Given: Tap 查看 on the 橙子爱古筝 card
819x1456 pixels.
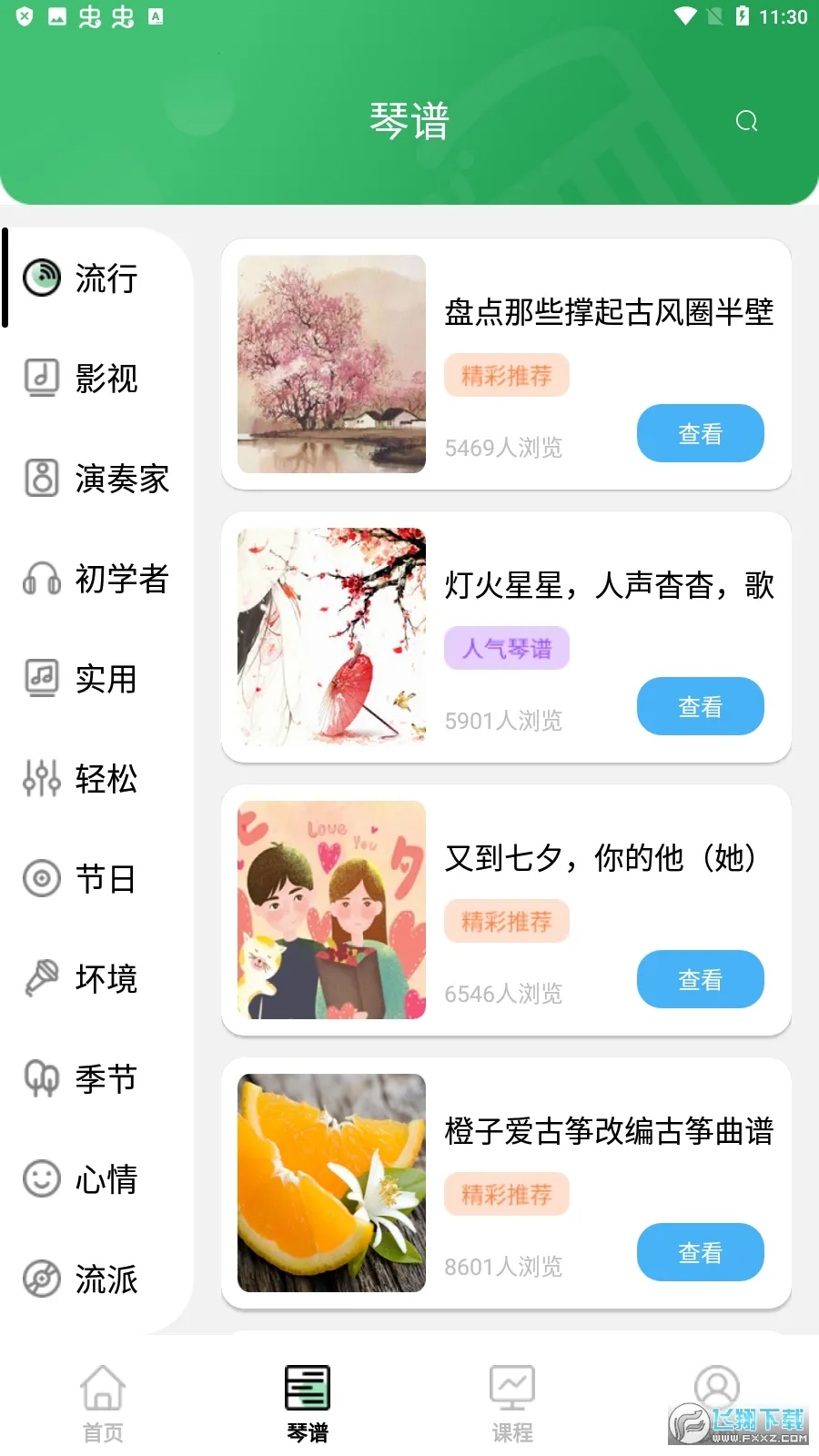Looking at the screenshot, I should click(700, 1252).
